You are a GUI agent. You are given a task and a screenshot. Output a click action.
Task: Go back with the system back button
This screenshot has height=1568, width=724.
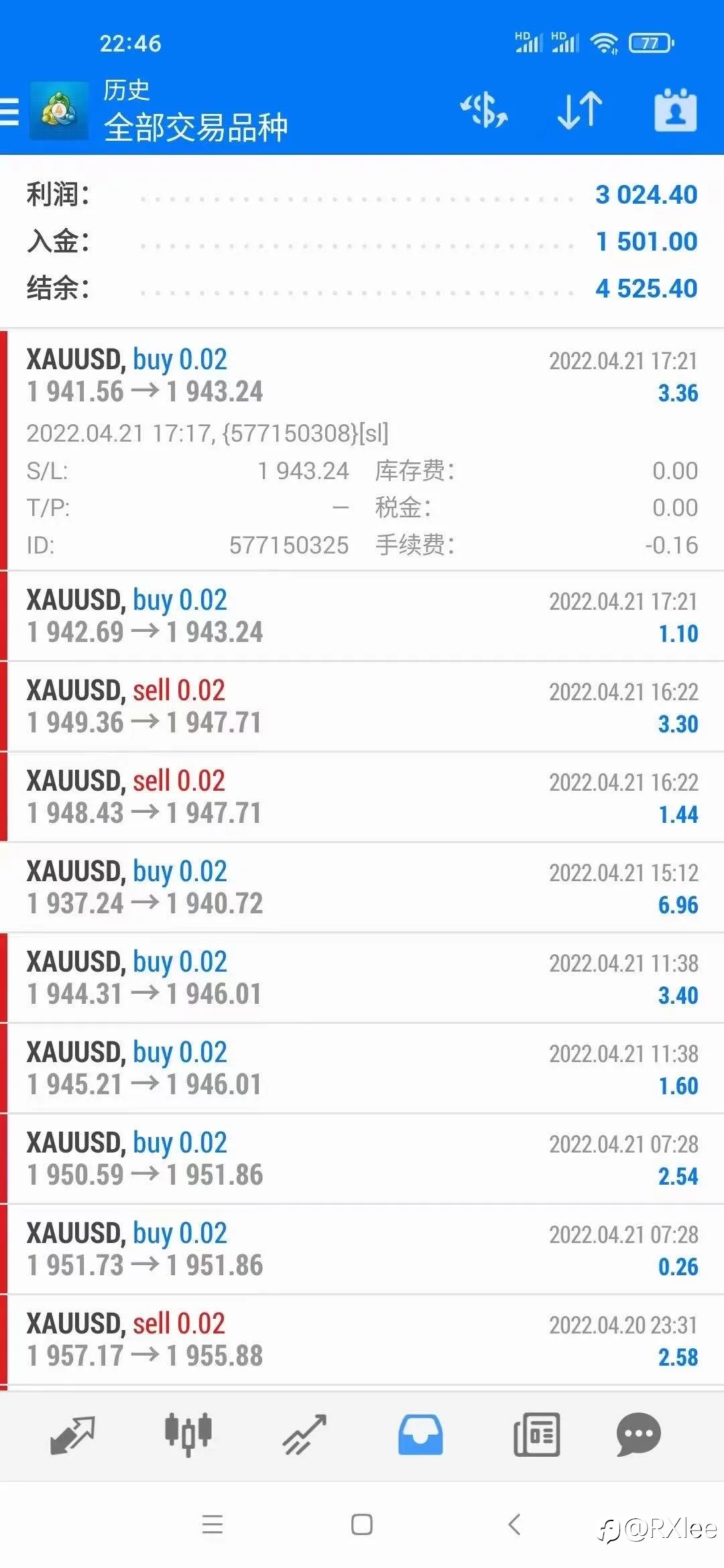(x=515, y=1524)
